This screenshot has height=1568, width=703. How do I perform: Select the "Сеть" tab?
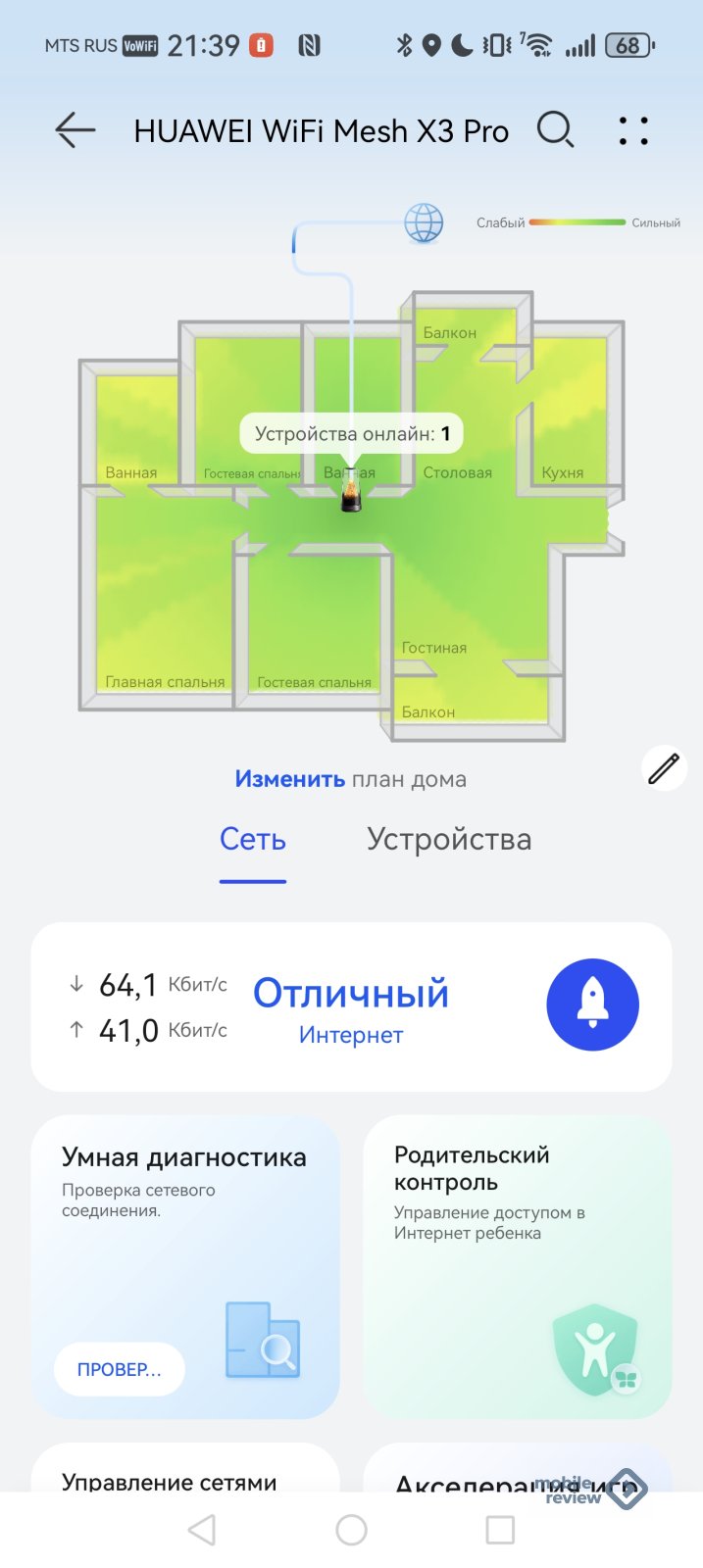tap(253, 840)
